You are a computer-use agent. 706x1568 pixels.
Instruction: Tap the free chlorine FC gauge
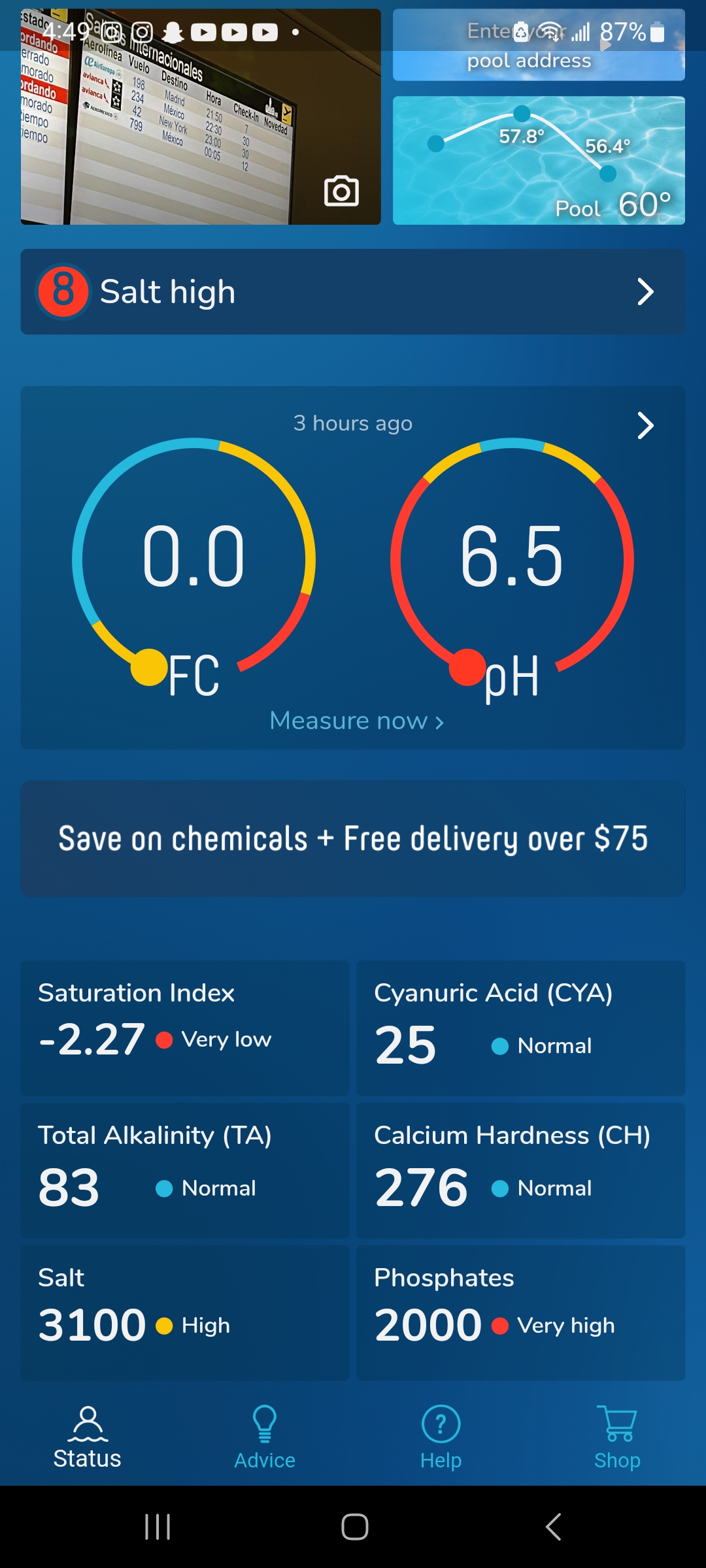point(193,559)
